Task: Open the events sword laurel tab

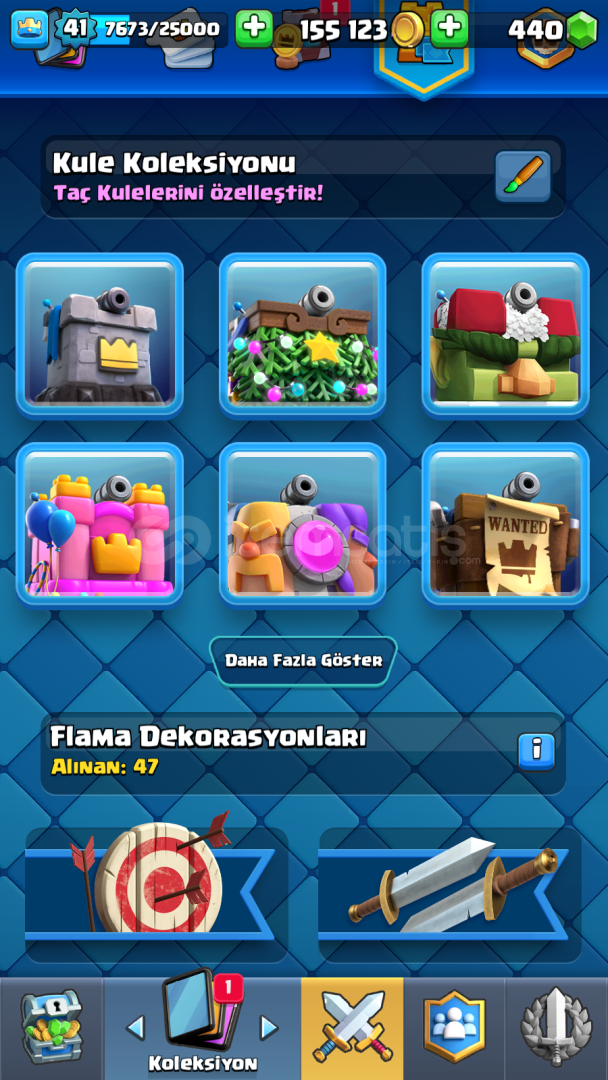Action: coord(556,1028)
